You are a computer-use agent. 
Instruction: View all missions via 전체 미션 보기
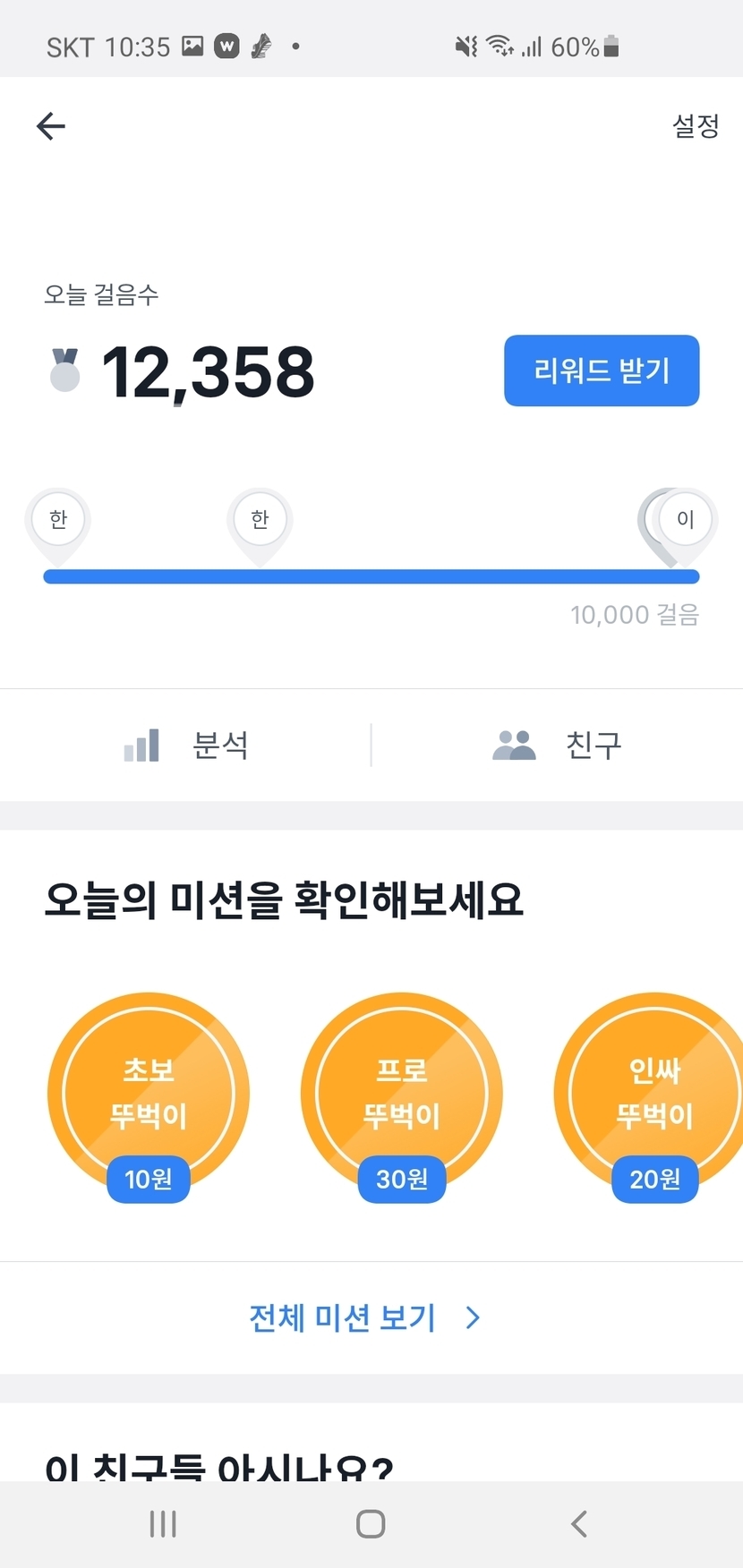[365, 1317]
